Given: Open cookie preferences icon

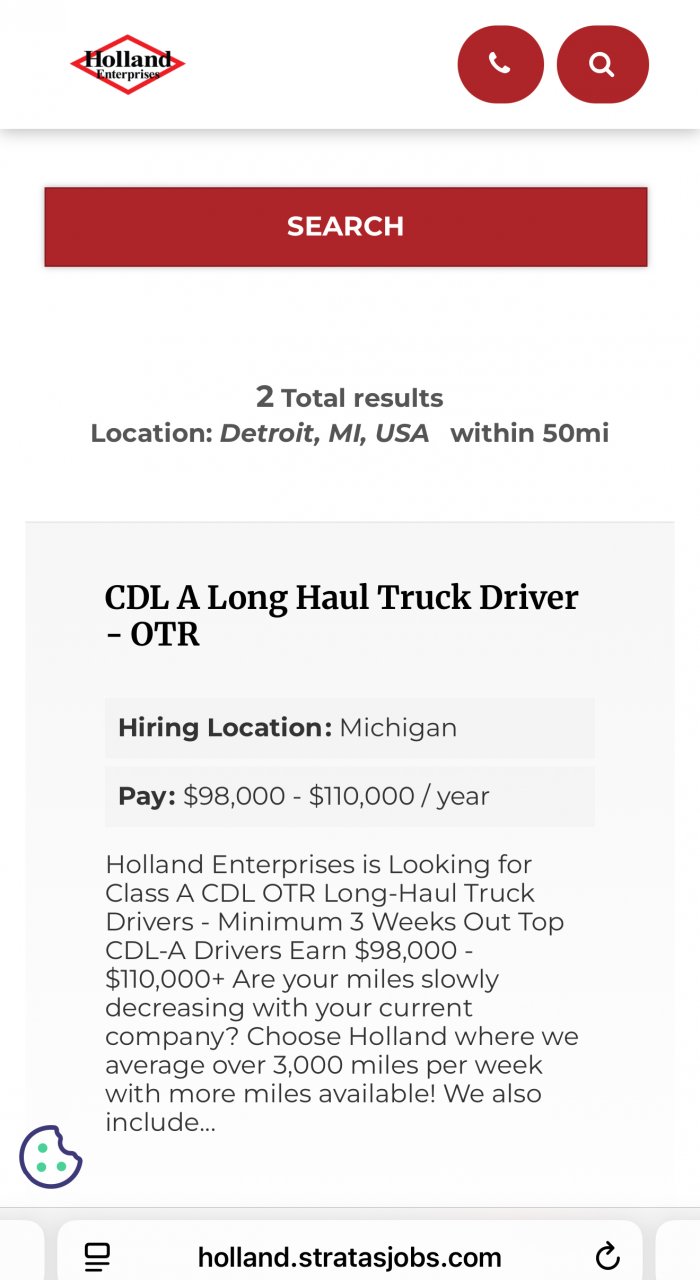Looking at the screenshot, I should [x=50, y=1157].
